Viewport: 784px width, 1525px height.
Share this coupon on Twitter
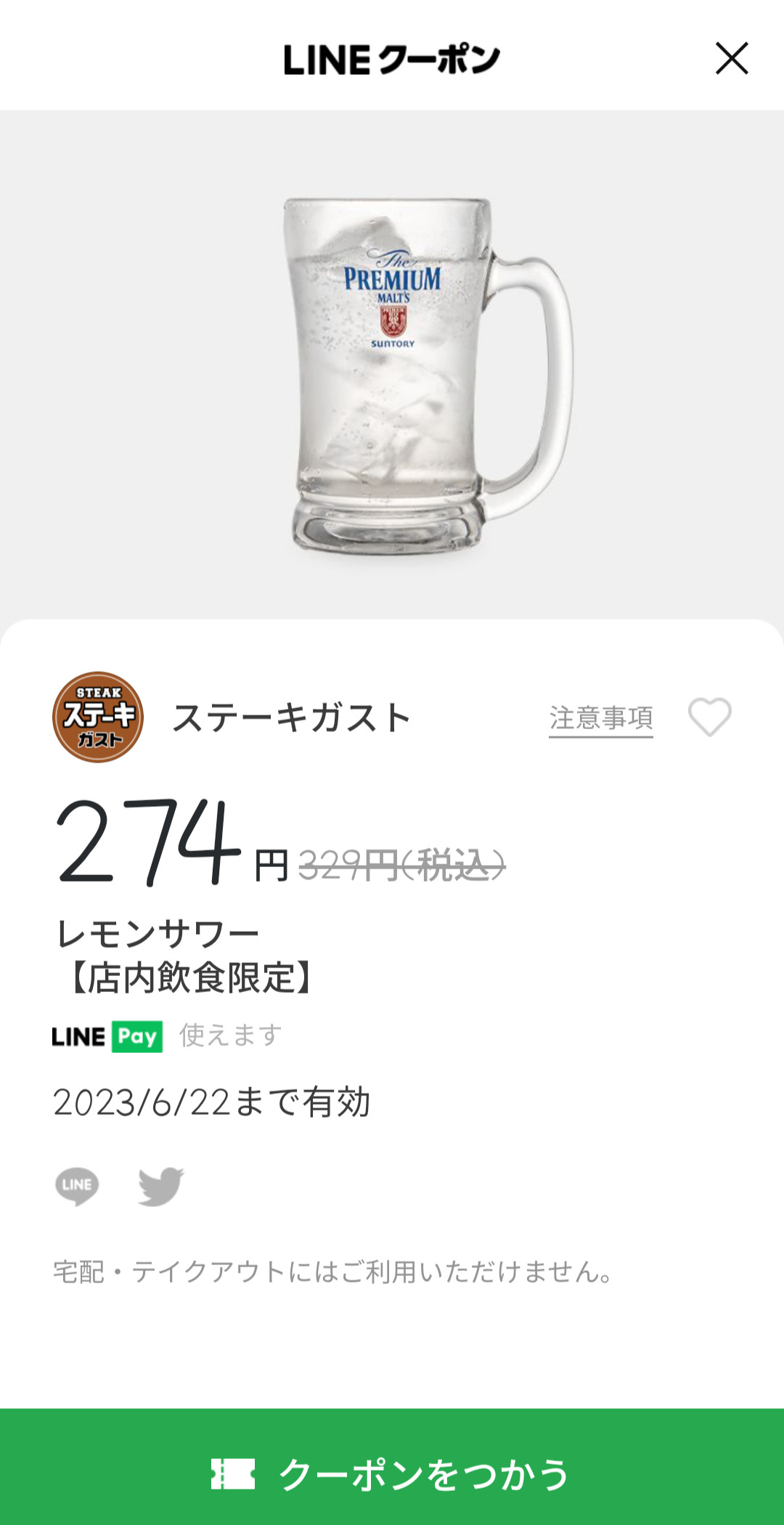pos(161,1186)
